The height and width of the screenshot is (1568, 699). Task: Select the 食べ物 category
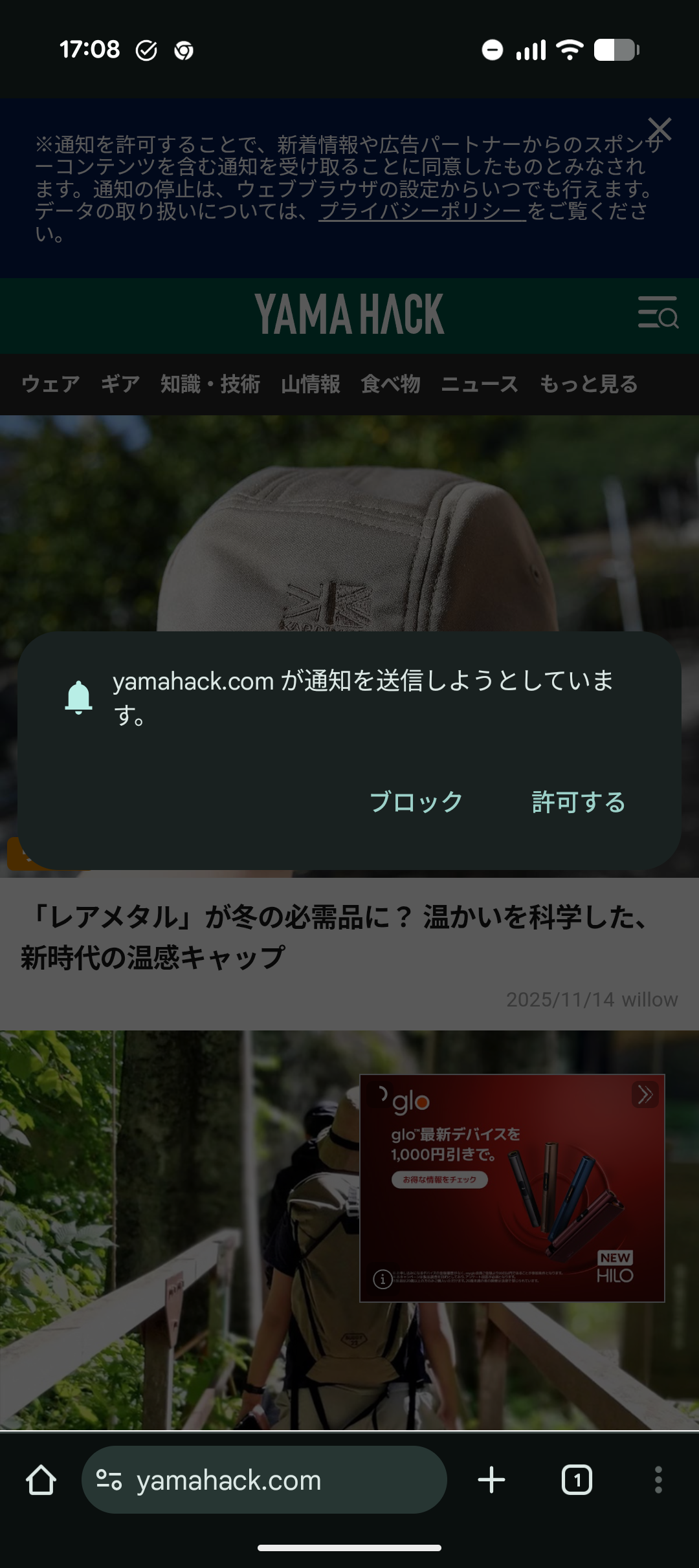point(391,384)
